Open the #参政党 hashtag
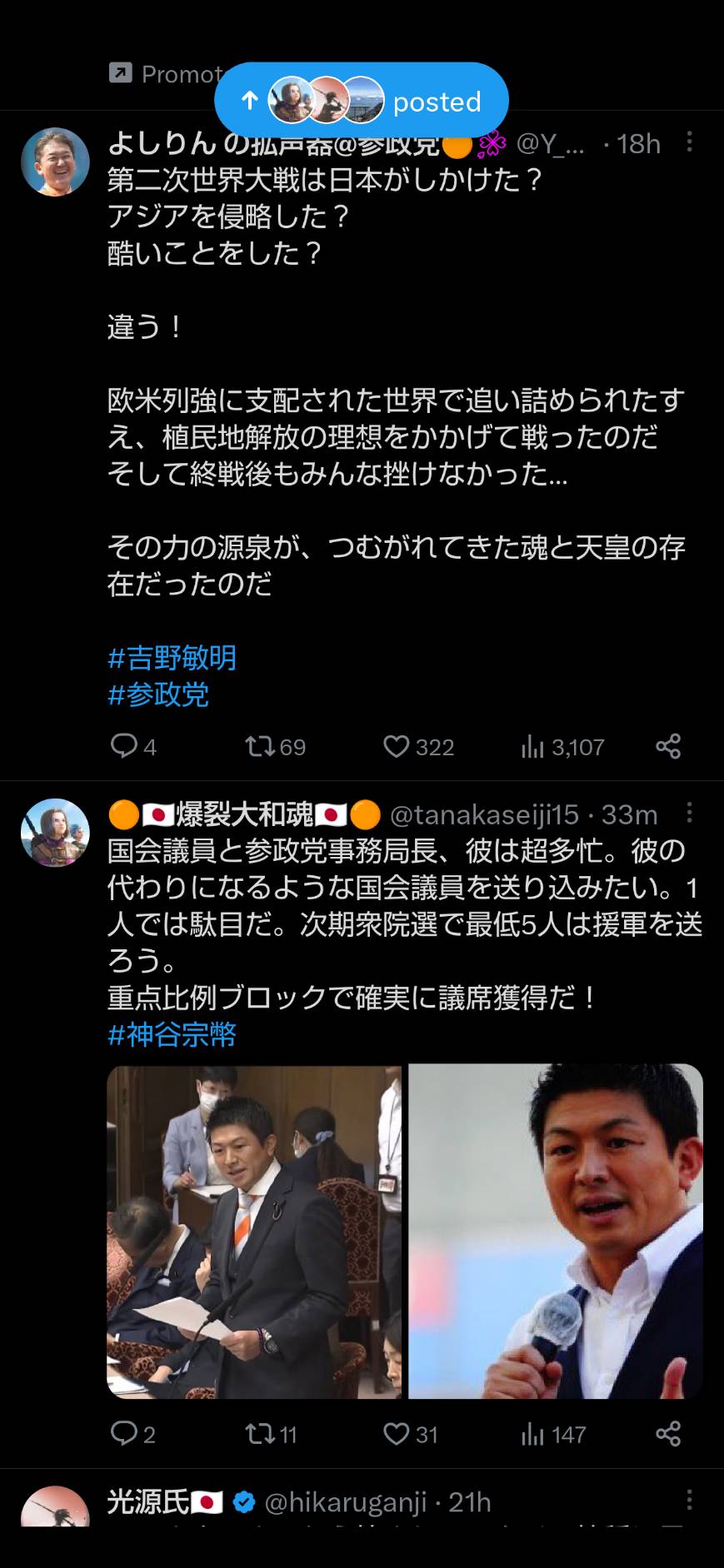Viewport: 724px width, 1568px height. pos(158,694)
